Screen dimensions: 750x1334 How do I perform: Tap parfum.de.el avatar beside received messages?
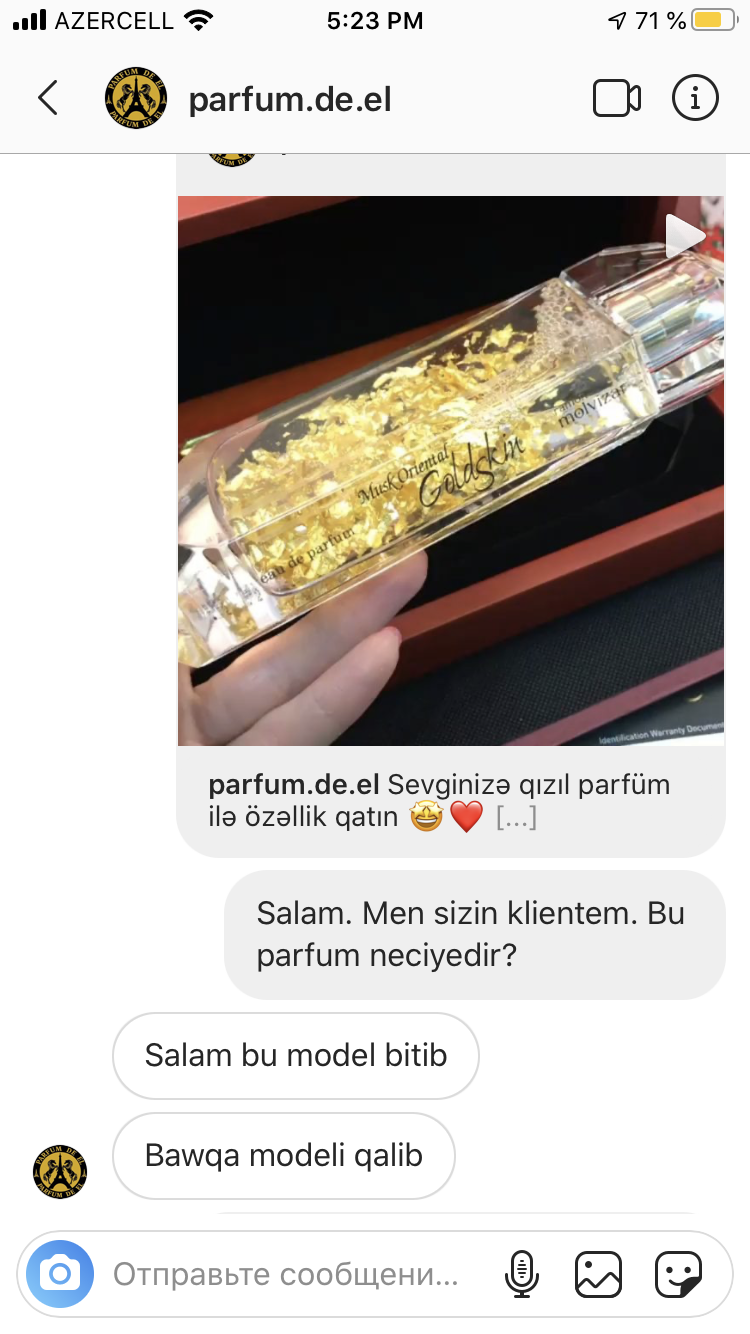click(x=60, y=1172)
